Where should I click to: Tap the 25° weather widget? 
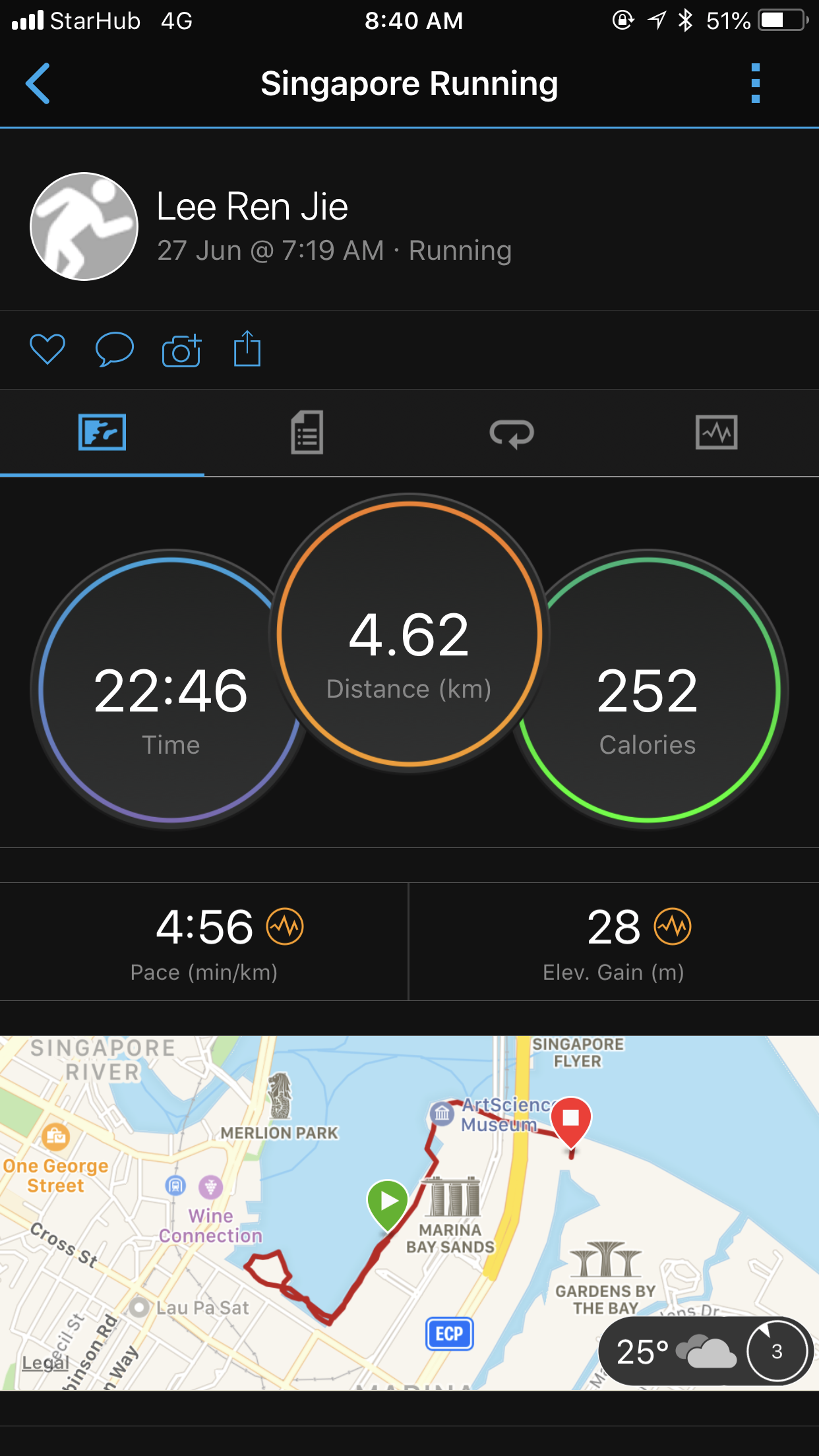(706, 1351)
